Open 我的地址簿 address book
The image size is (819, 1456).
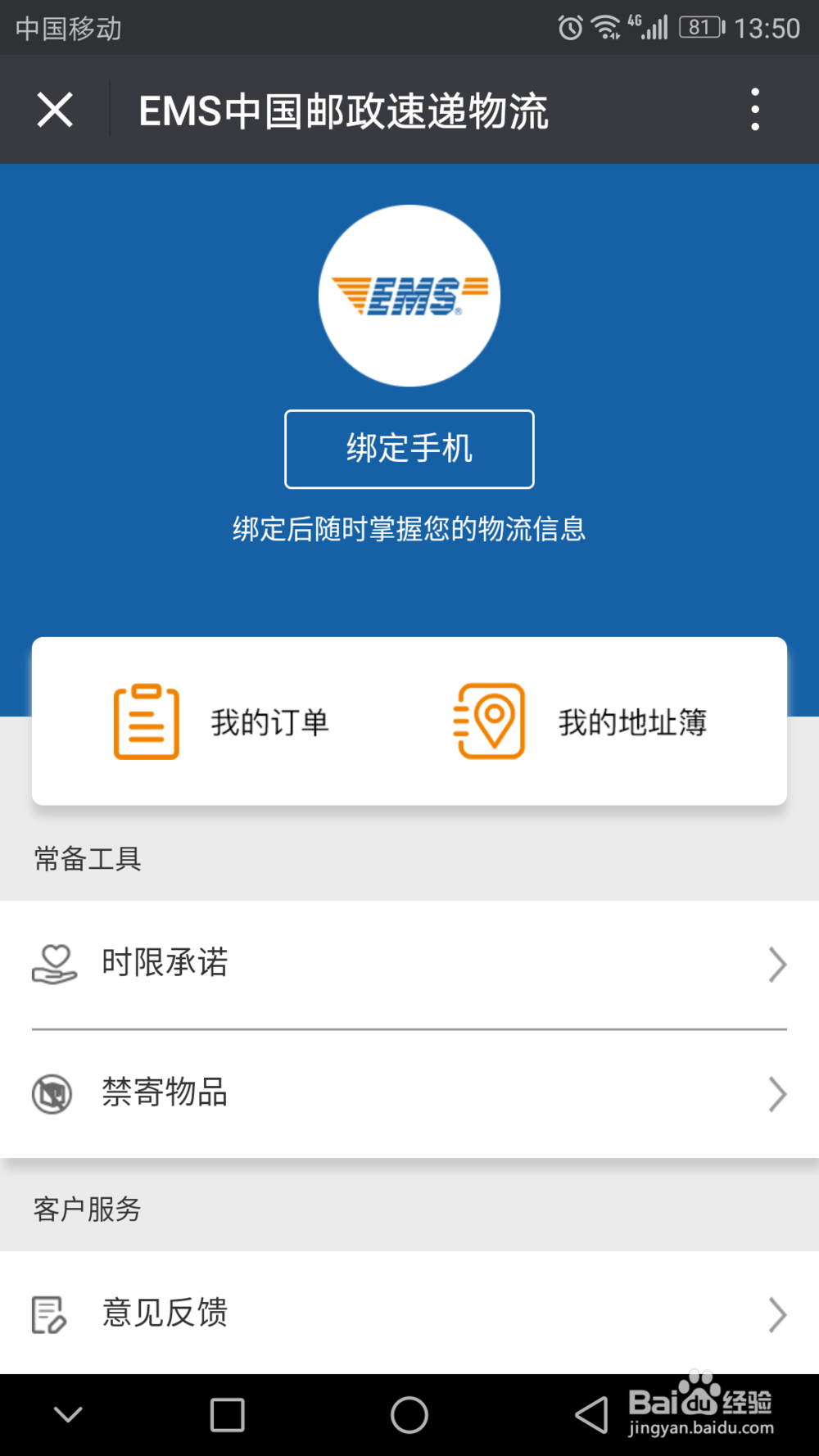(x=580, y=721)
